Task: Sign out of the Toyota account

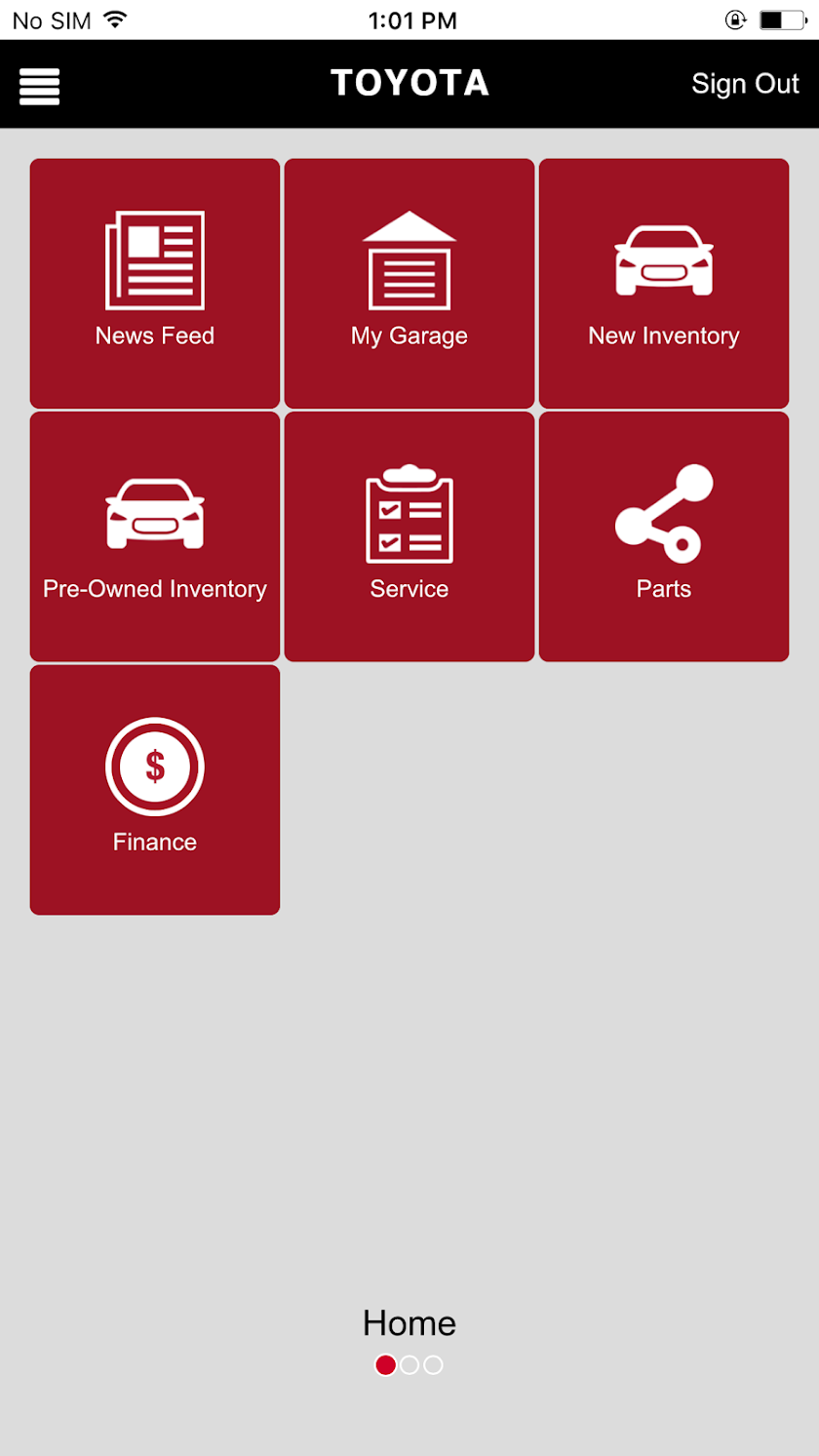Action: [745, 84]
